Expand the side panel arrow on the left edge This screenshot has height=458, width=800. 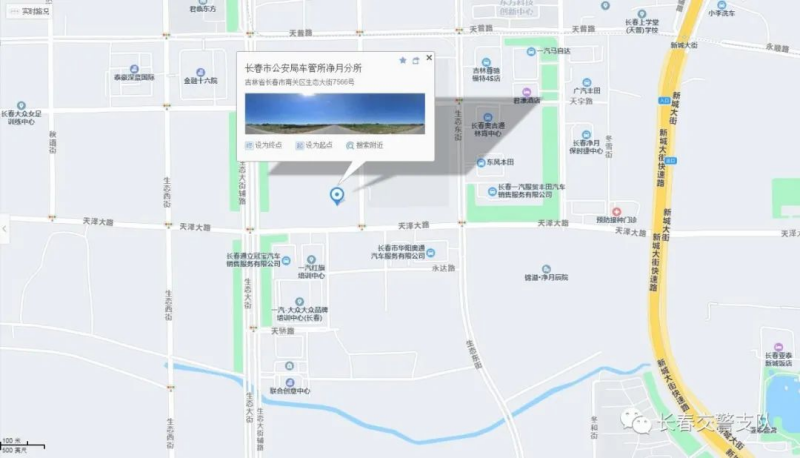pos(4,229)
